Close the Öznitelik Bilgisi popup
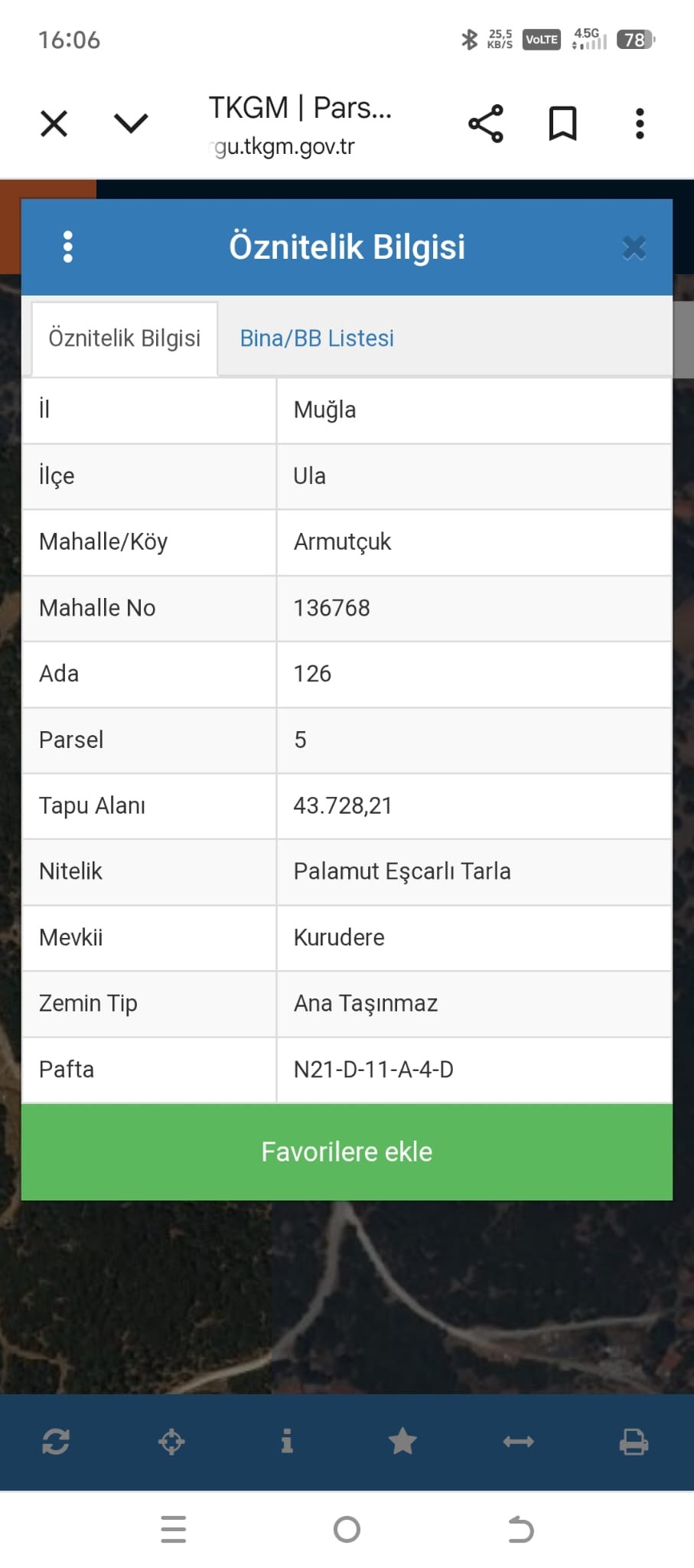The width and height of the screenshot is (694, 1568). coord(634,247)
